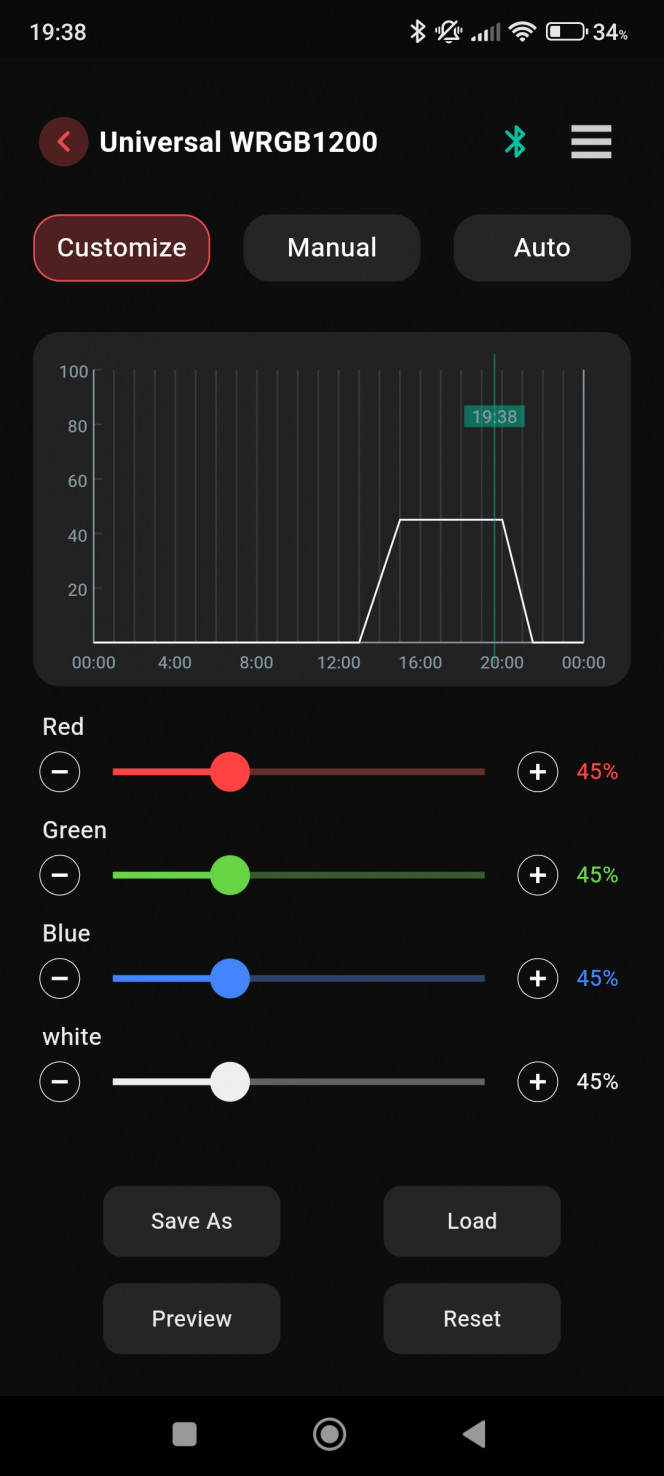This screenshot has width=664, height=1476.
Task: Go to the system home screen
Action: point(329,1434)
